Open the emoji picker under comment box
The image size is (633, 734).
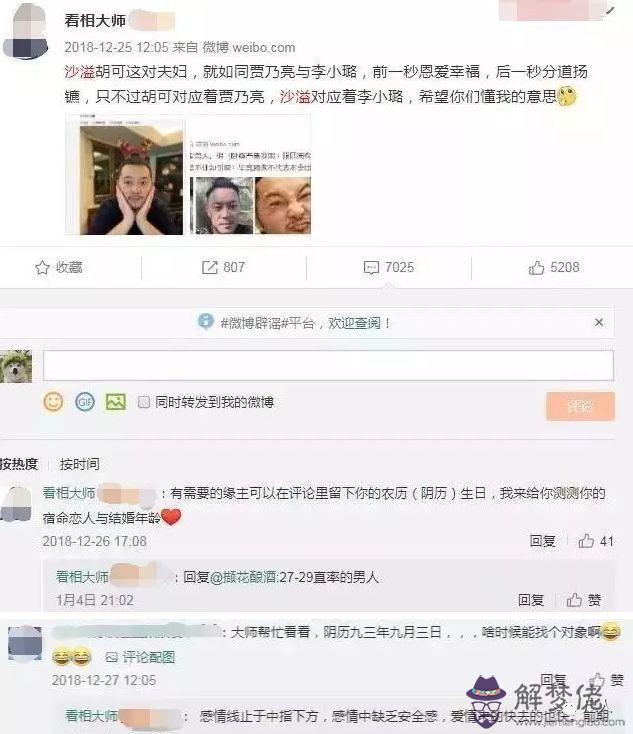[x=53, y=402]
